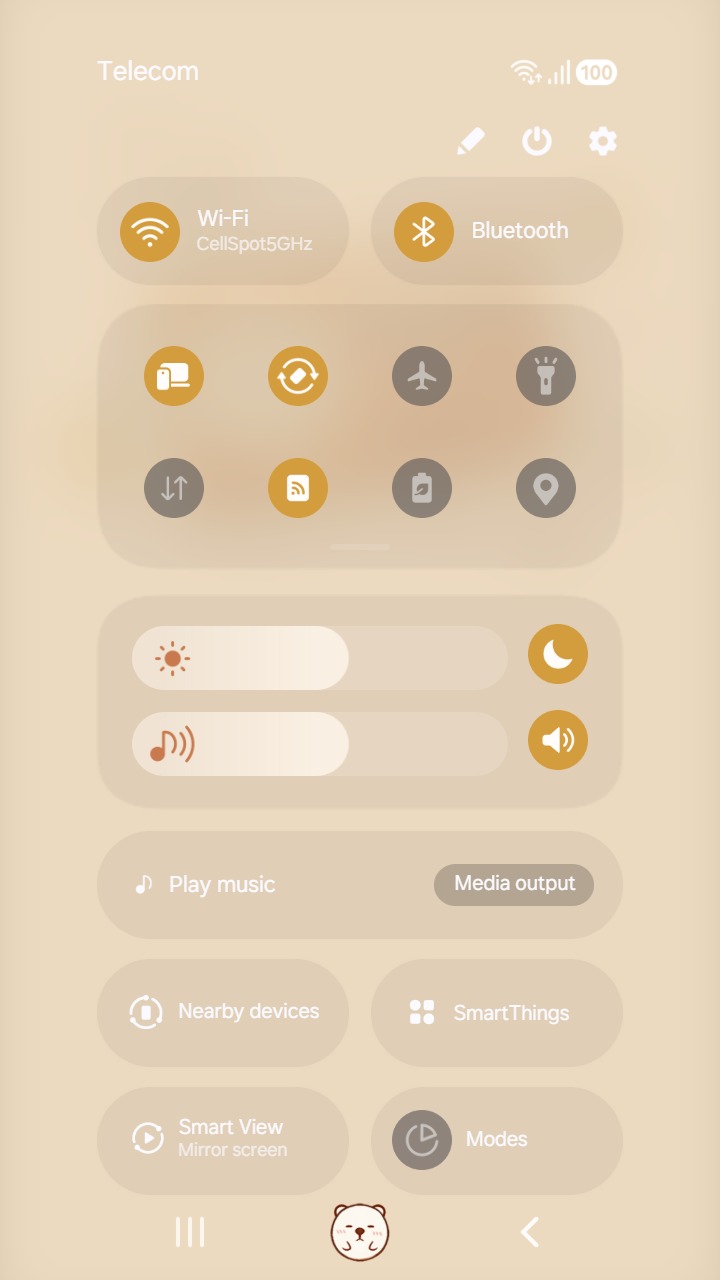Viewport: 720px width, 1280px height.
Task: Turn off Bluetooth
Action: (x=424, y=231)
